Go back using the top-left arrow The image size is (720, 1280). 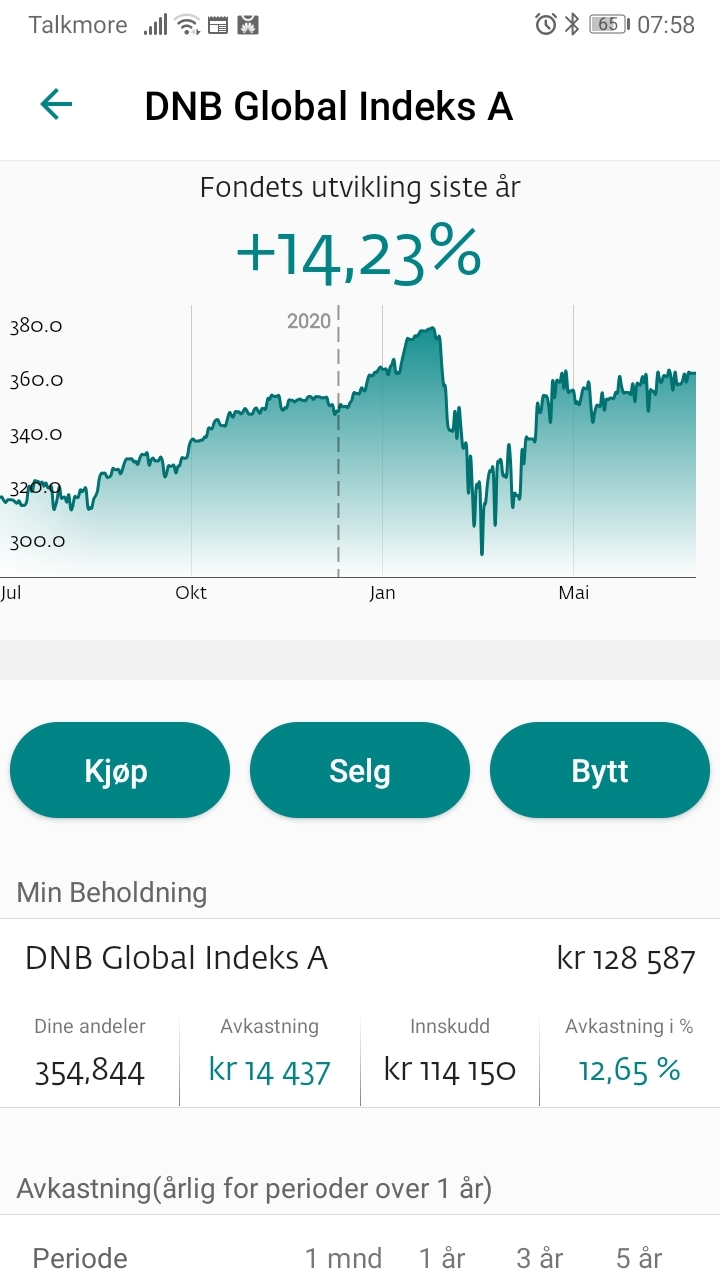pyautogui.click(x=56, y=105)
